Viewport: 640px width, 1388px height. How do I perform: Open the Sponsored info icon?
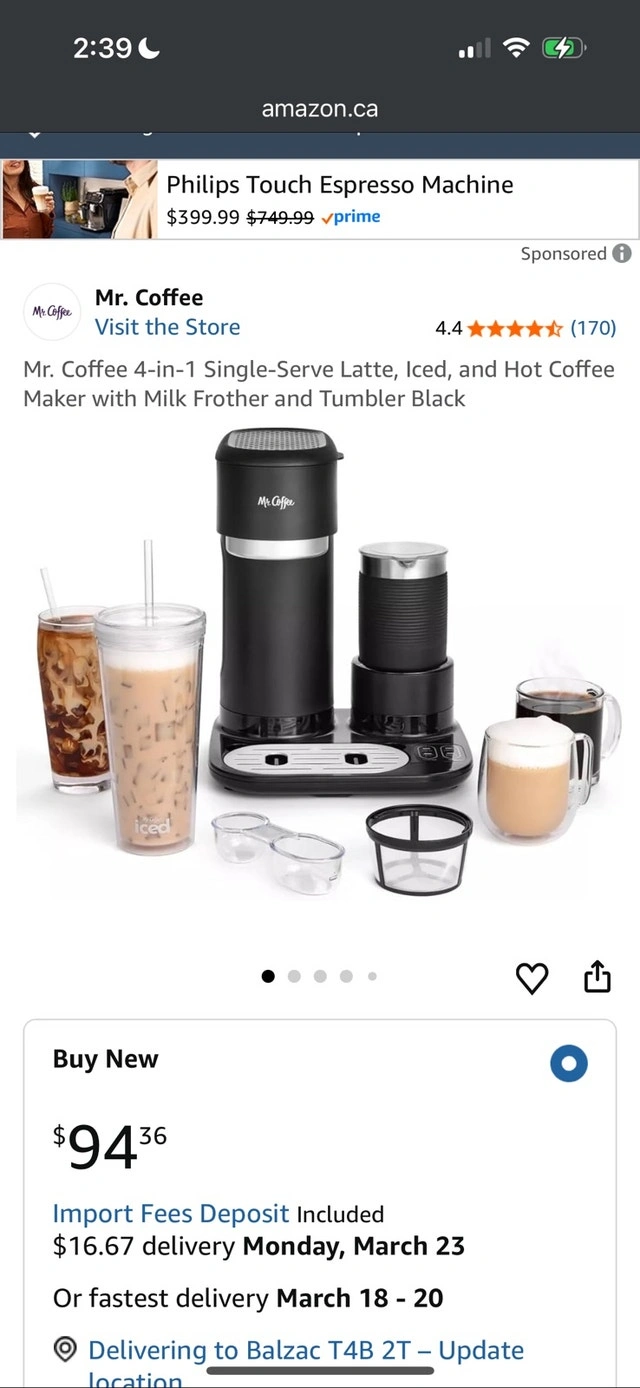coord(622,254)
